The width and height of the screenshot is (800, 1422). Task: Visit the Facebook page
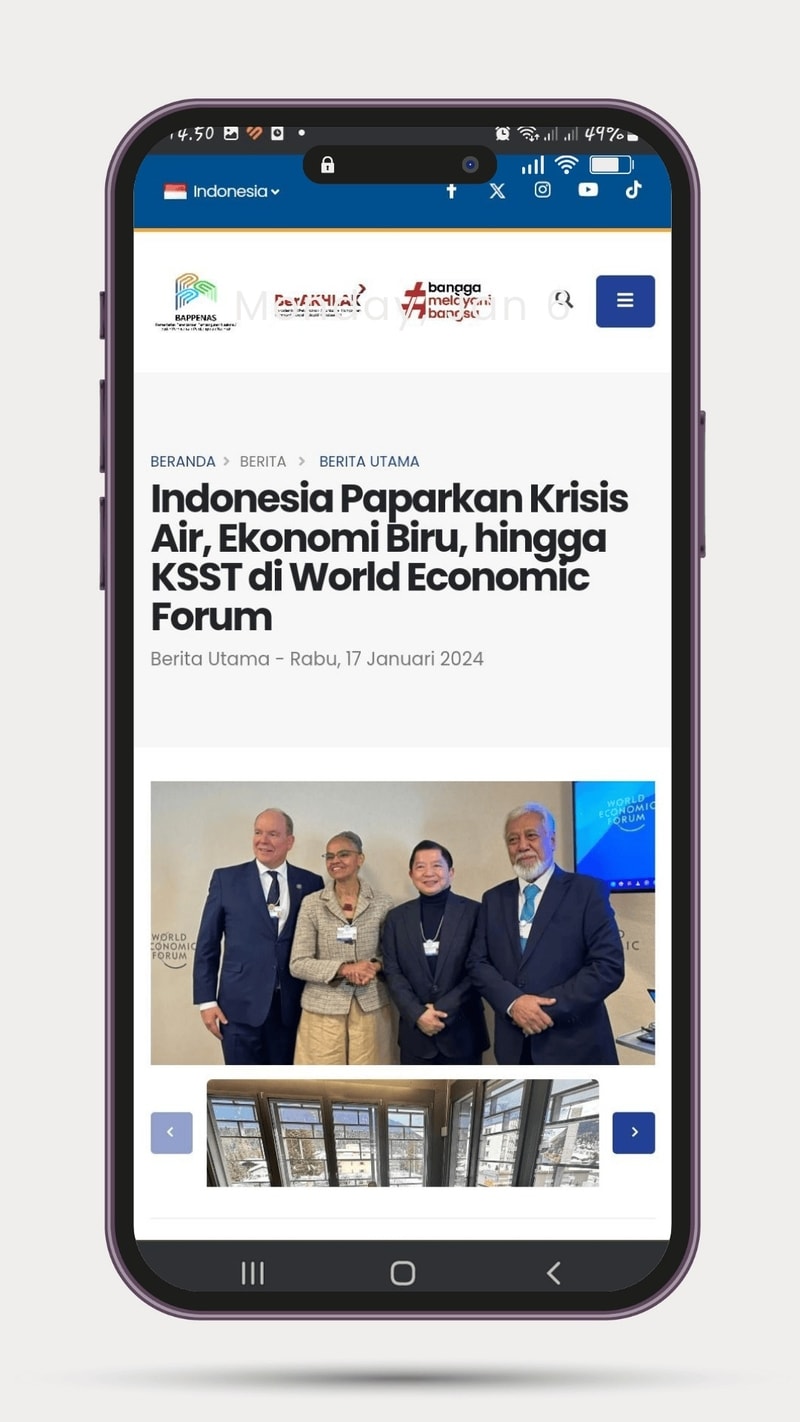[451, 190]
